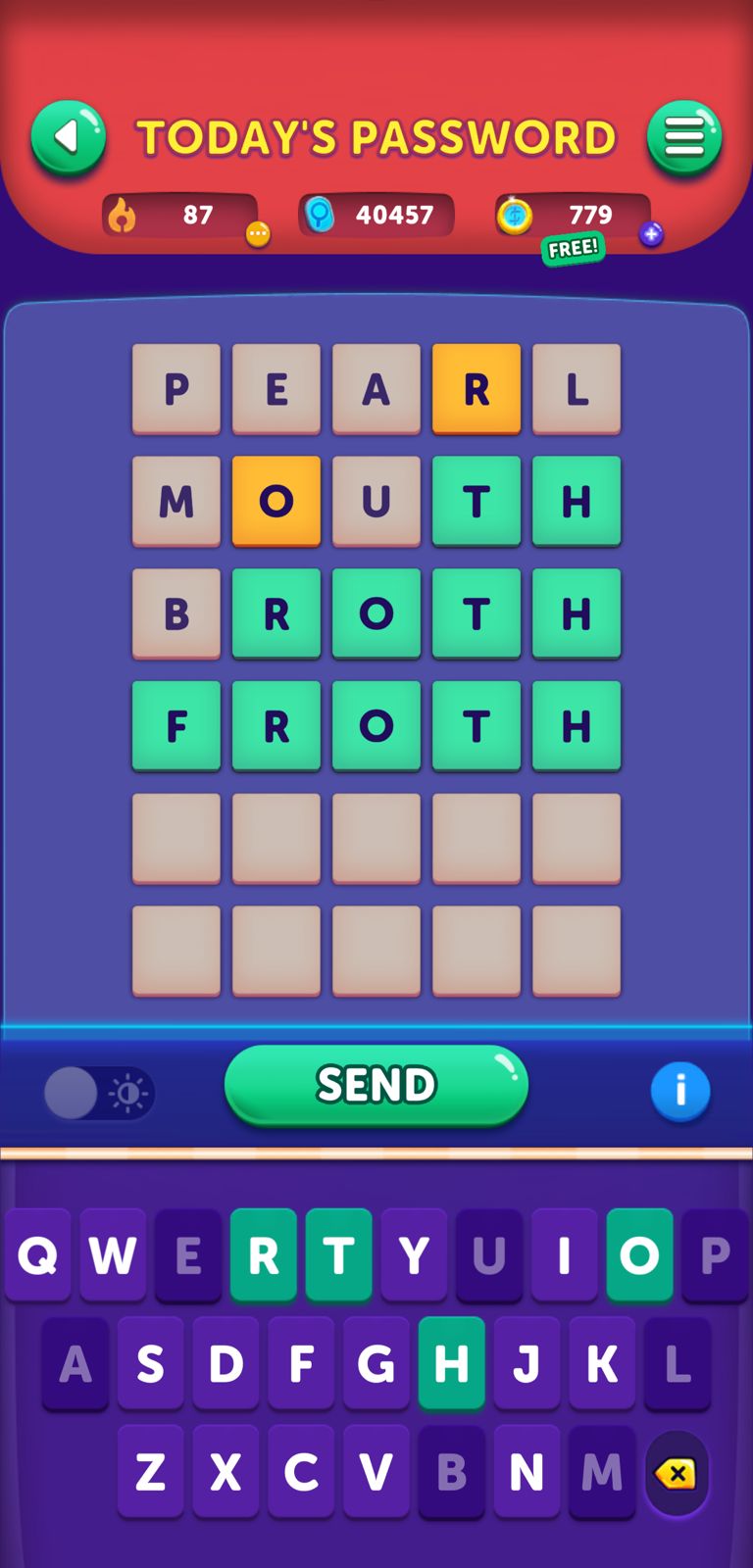Claim the FREE coins badge
The image size is (753, 1568).
tap(573, 249)
